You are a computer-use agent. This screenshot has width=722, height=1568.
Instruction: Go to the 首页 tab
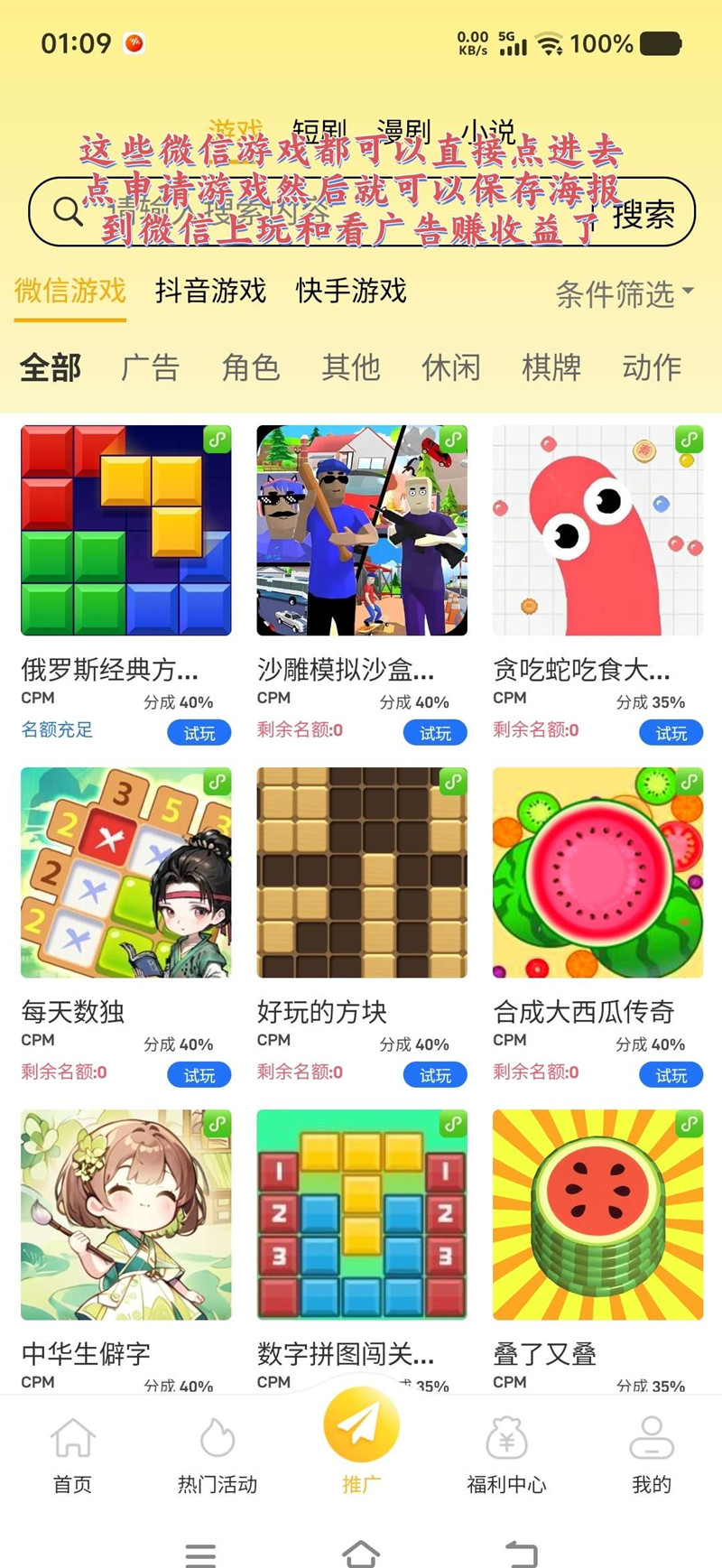[72, 1454]
